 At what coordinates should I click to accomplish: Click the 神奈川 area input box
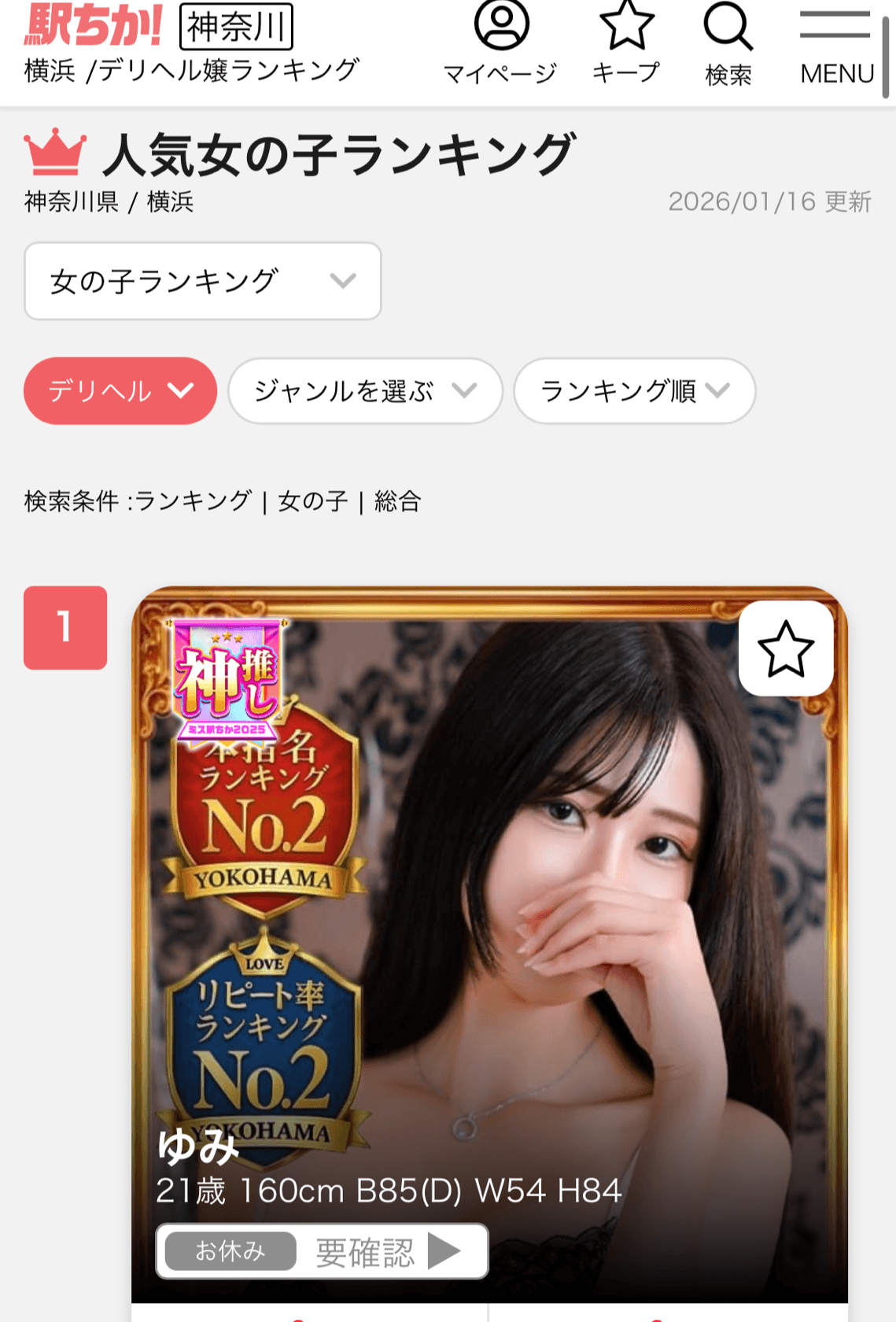pyautogui.click(x=235, y=26)
